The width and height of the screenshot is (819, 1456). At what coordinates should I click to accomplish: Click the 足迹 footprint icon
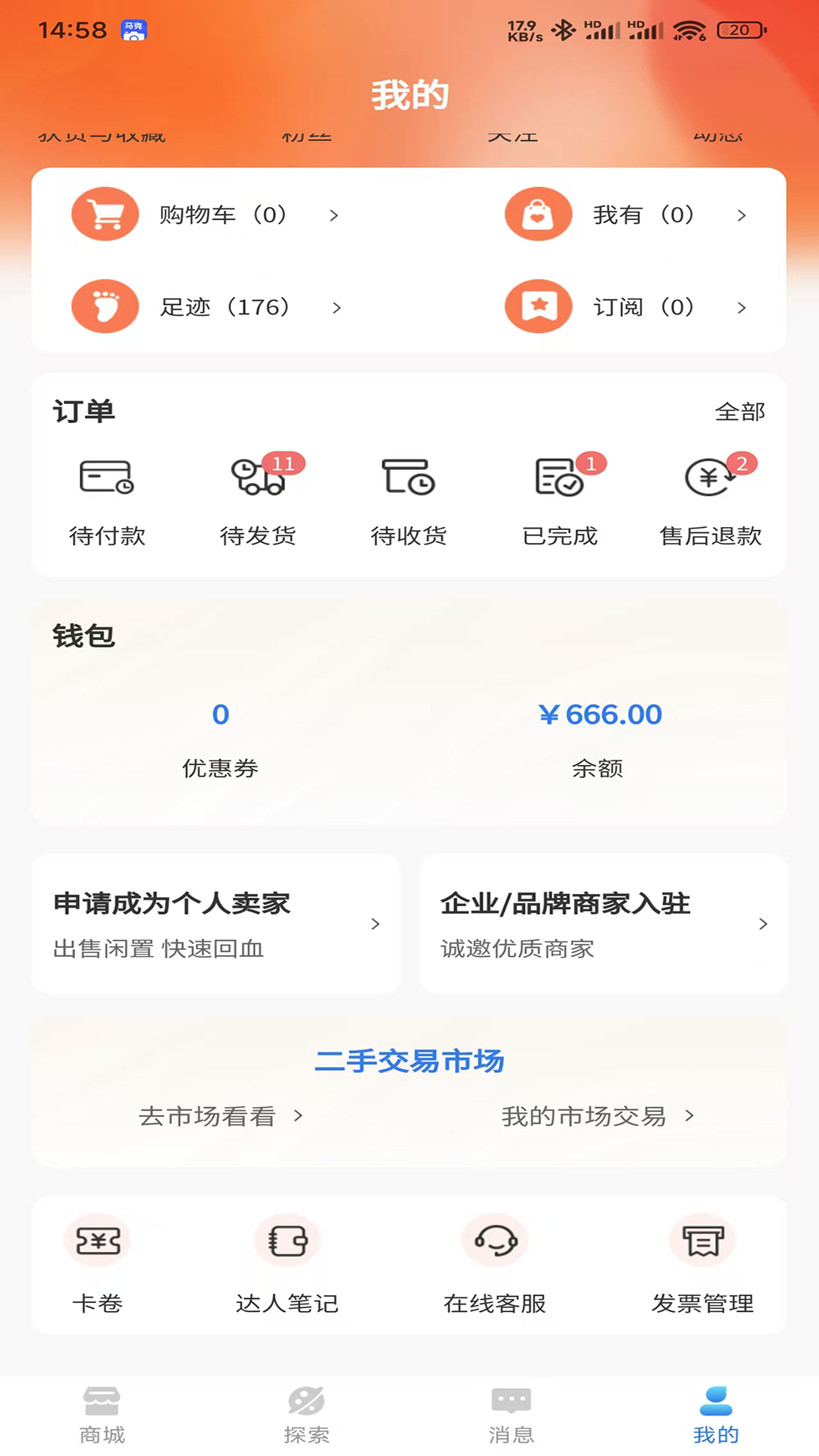(x=105, y=306)
